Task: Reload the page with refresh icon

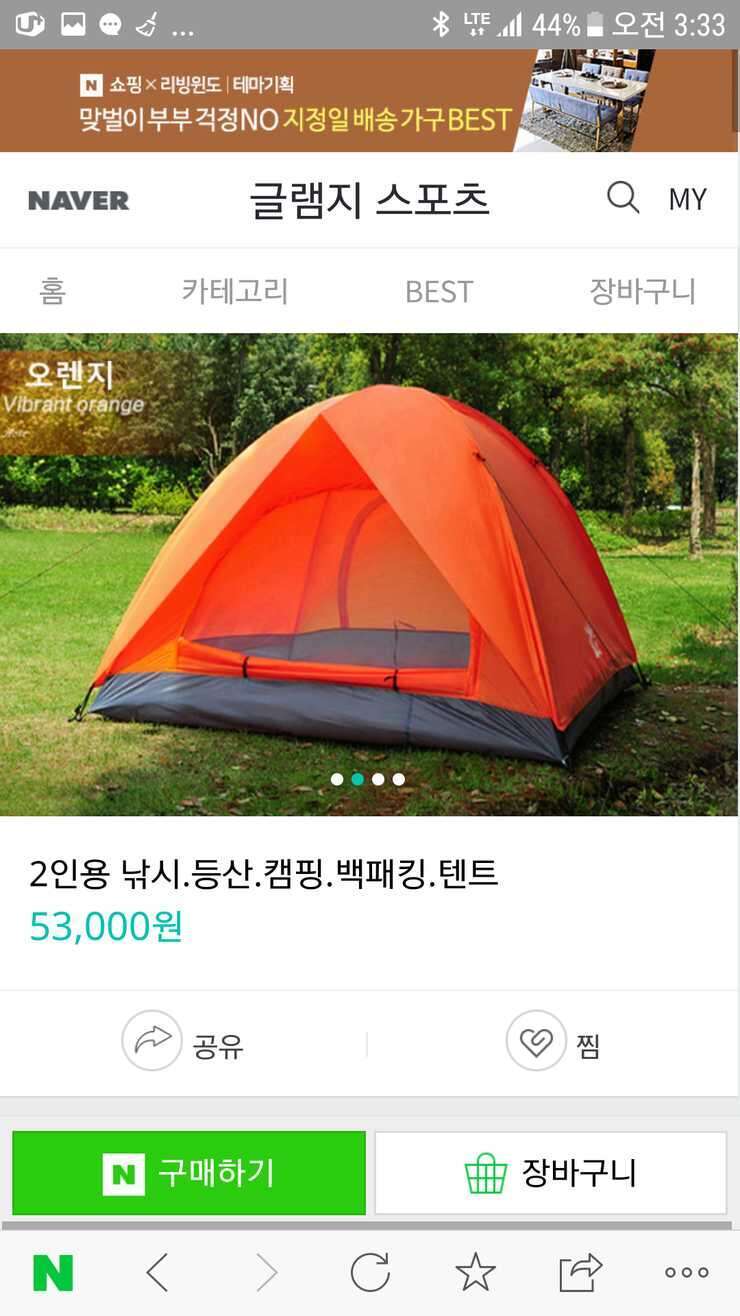Action: coord(370,1272)
